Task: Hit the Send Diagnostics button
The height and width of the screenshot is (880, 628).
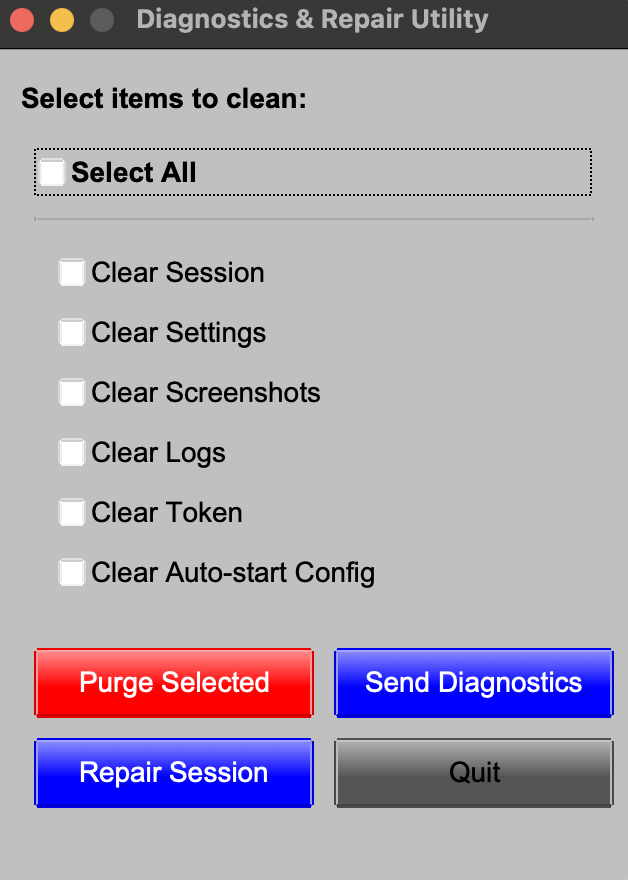Action: 473,683
